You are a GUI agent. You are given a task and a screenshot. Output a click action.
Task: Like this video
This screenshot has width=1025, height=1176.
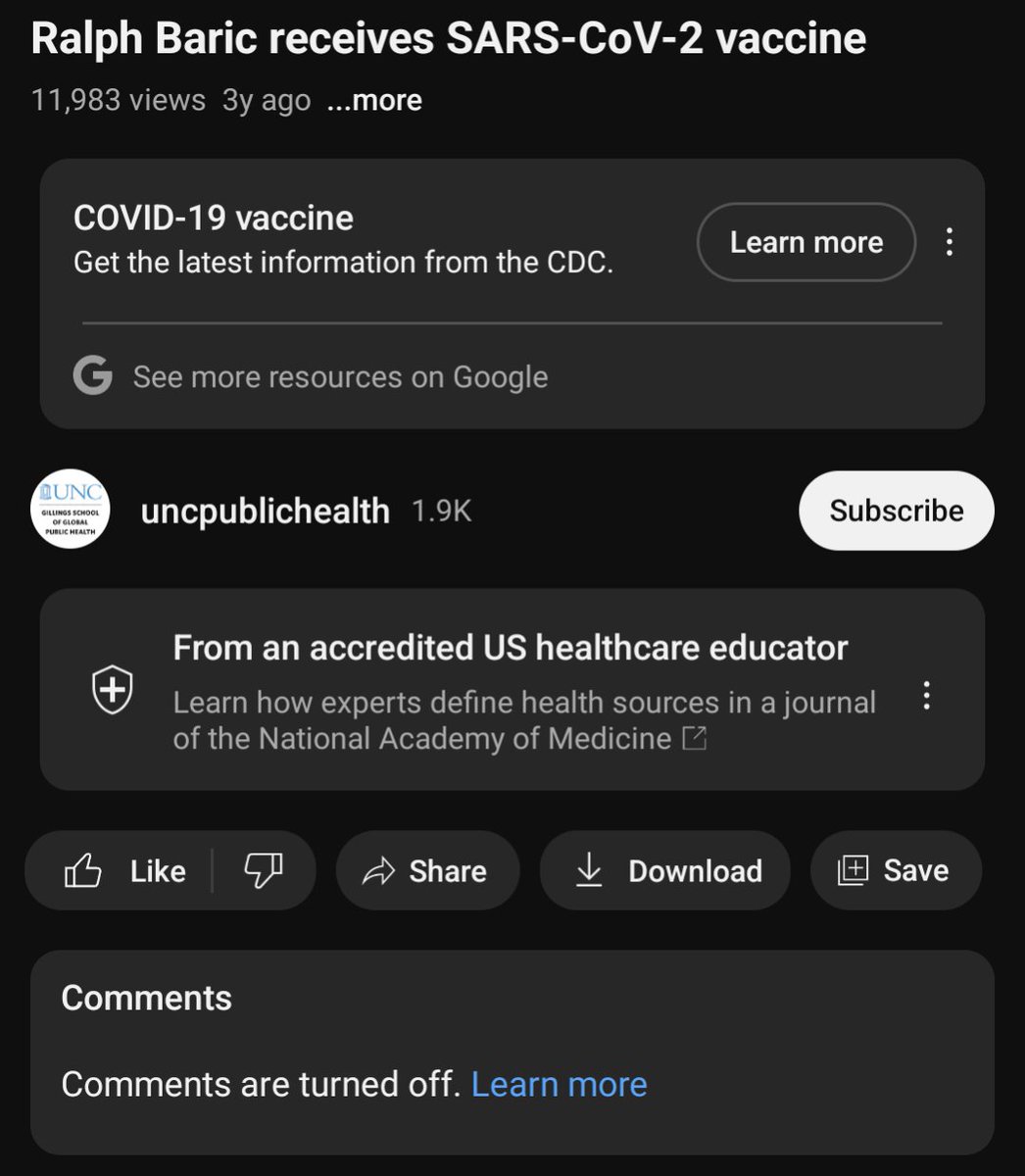click(125, 870)
